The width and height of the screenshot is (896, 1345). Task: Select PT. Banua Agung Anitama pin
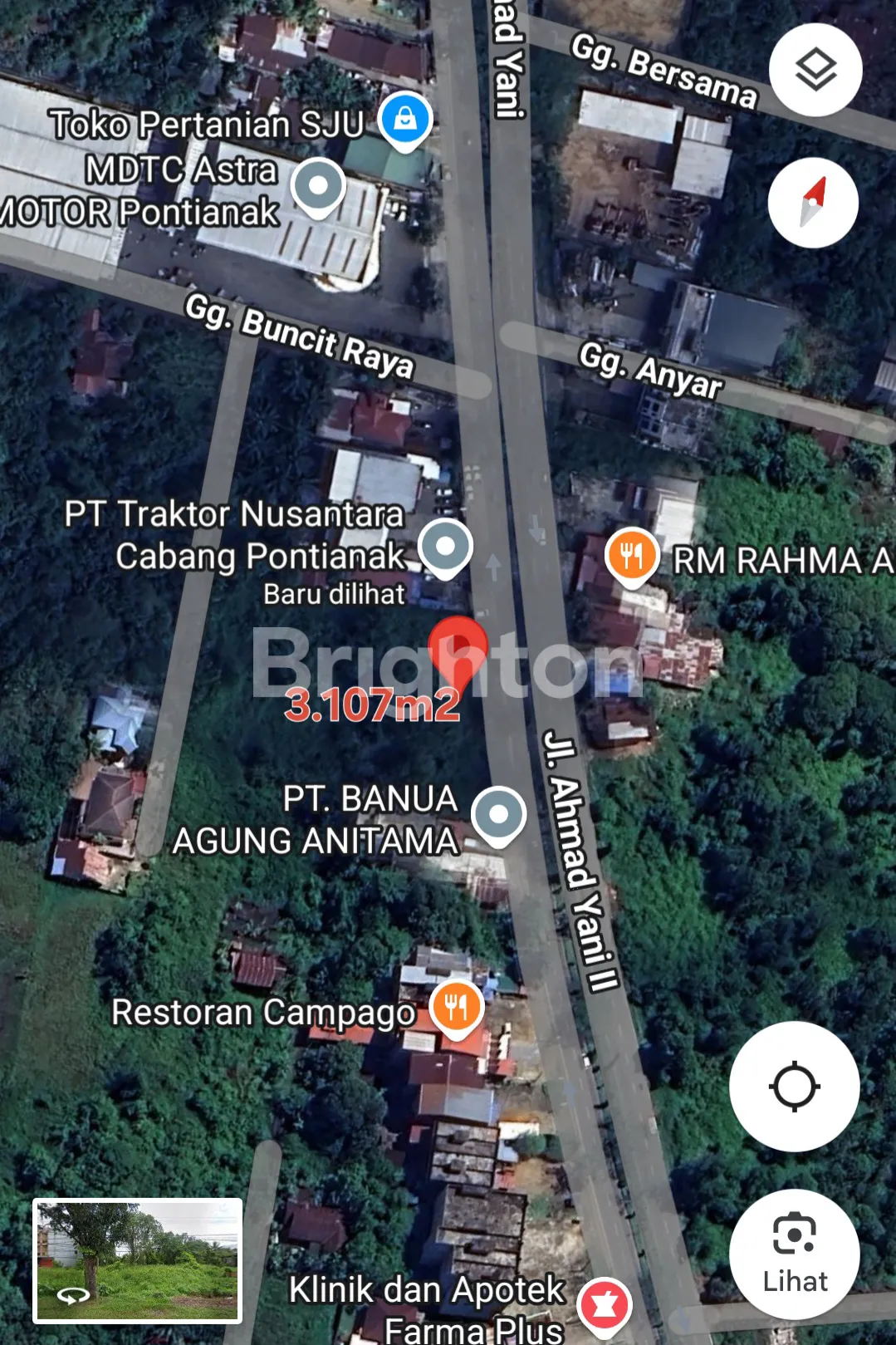(498, 814)
